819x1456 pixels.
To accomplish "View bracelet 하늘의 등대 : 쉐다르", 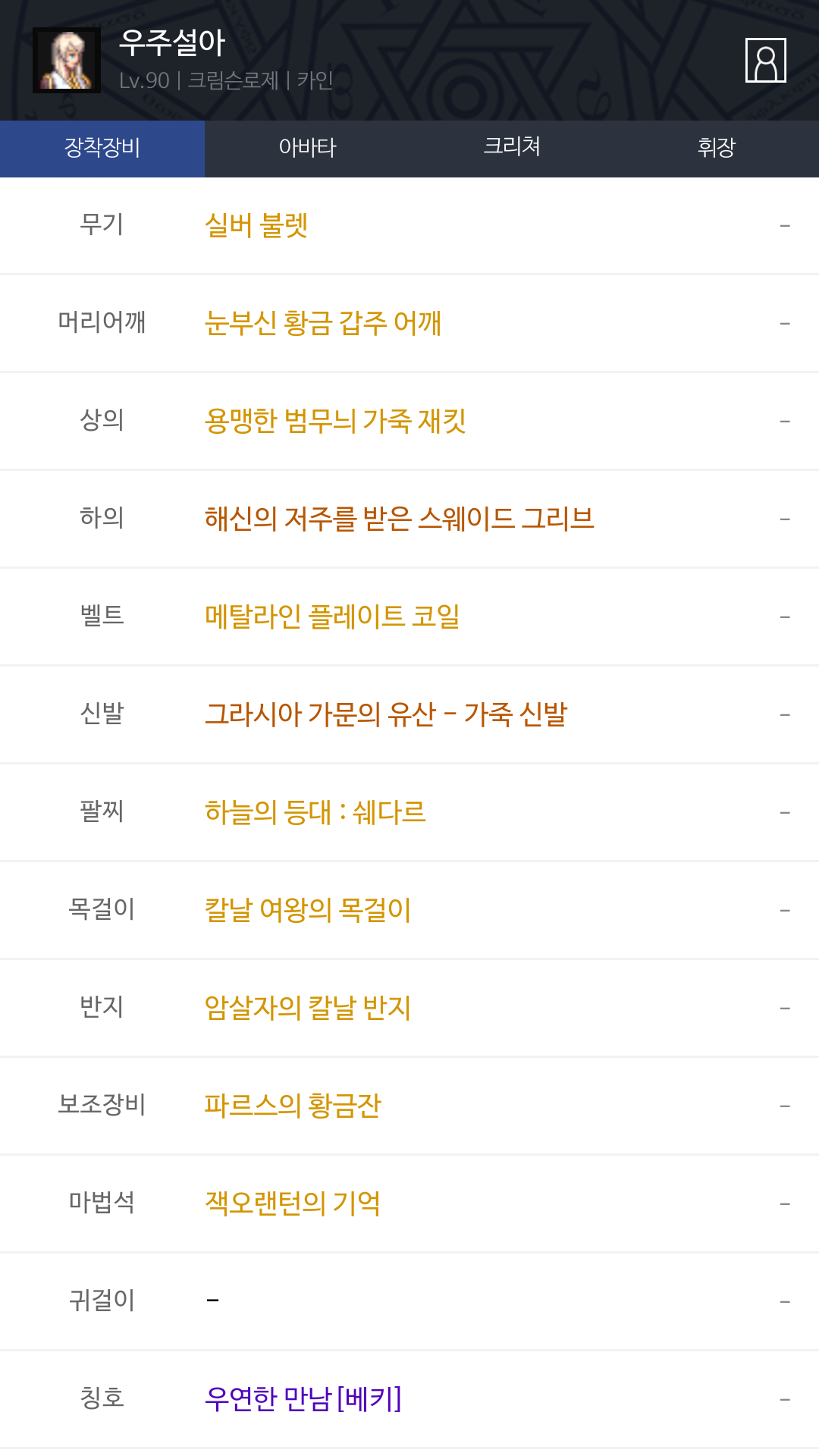I will pos(315,812).
